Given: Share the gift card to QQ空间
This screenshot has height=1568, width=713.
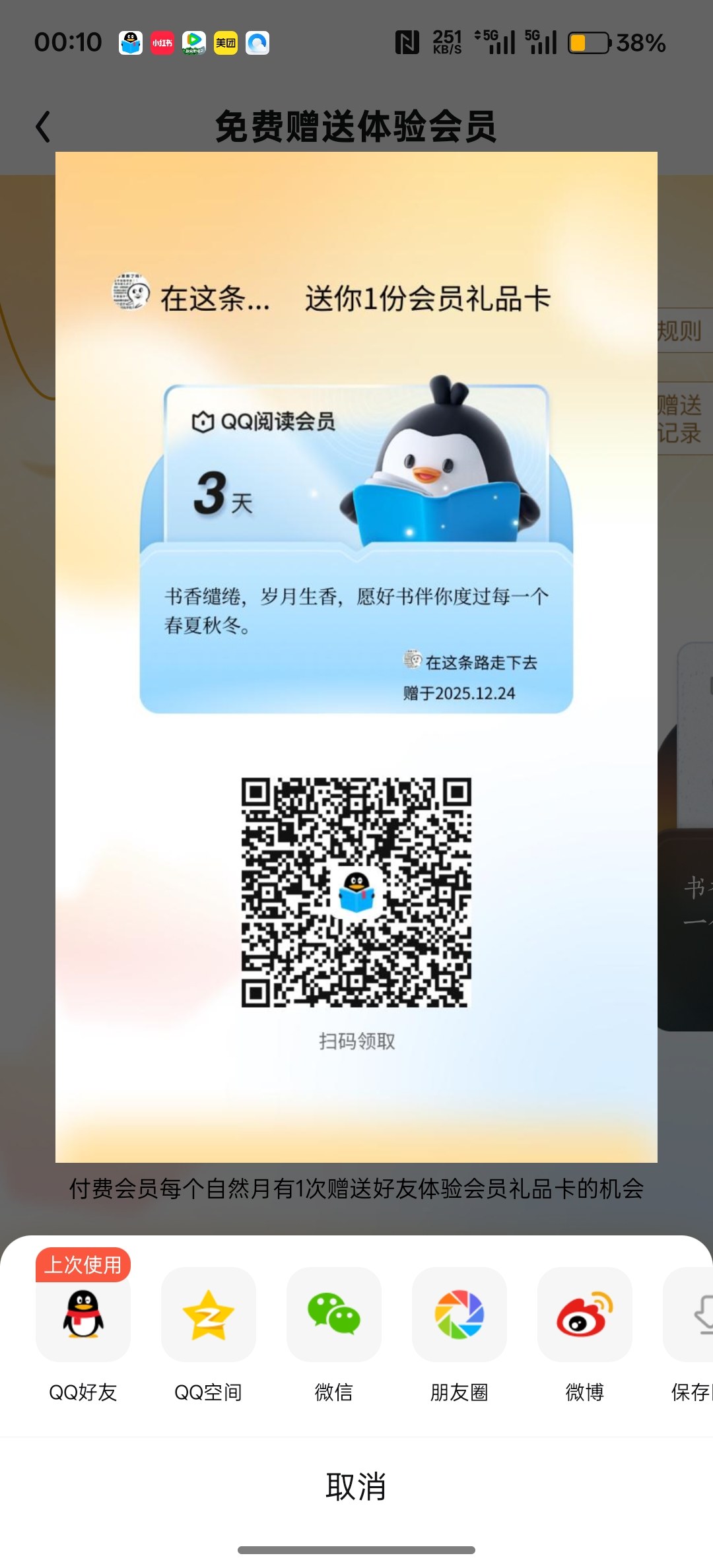Looking at the screenshot, I should pos(209,1315).
